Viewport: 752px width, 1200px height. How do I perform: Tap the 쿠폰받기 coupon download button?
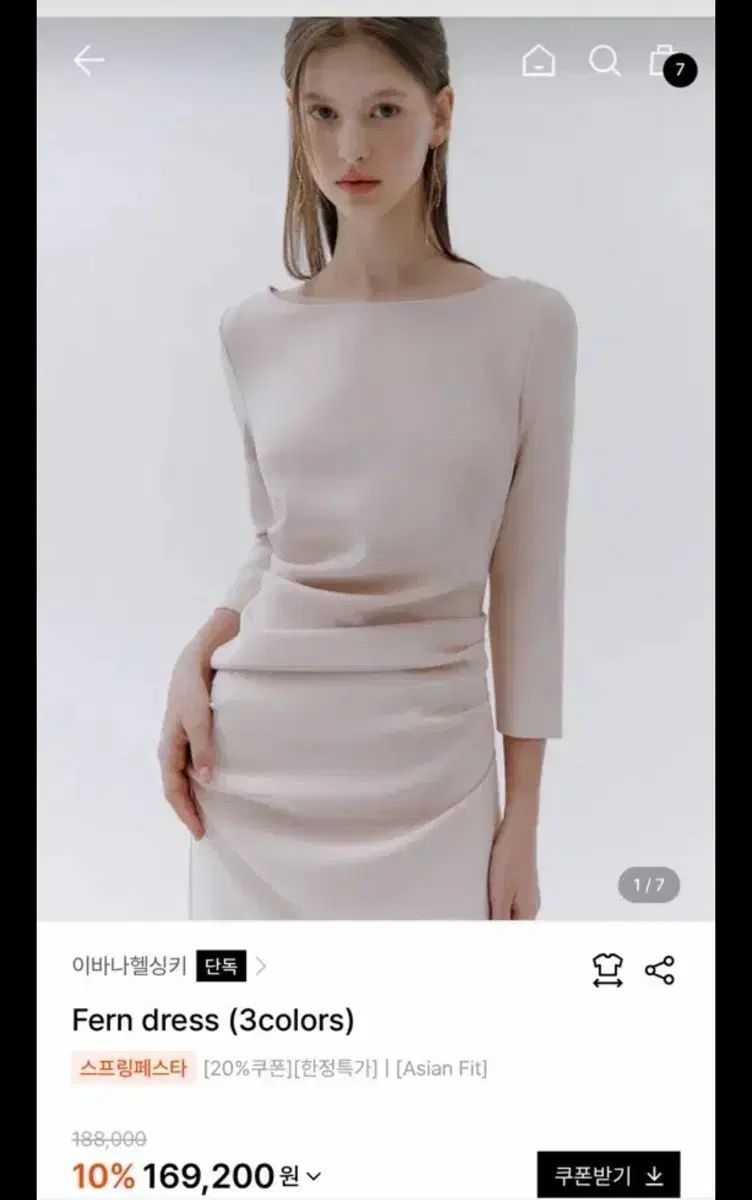608,1174
